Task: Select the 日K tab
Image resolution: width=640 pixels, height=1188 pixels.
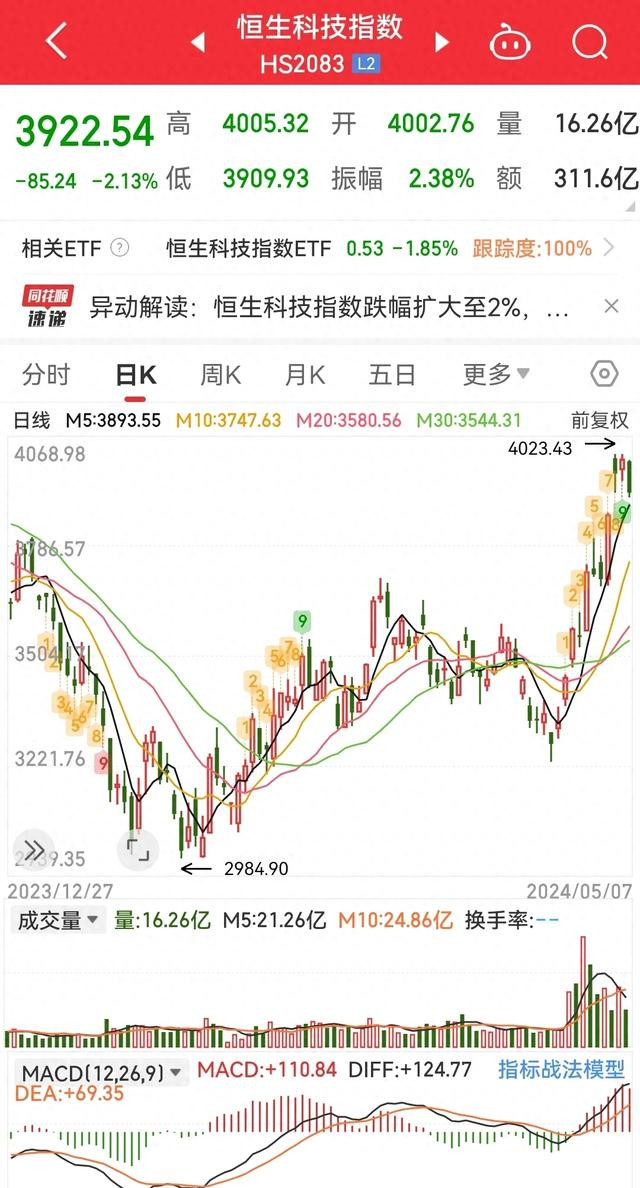Action: tap(136, 374)
